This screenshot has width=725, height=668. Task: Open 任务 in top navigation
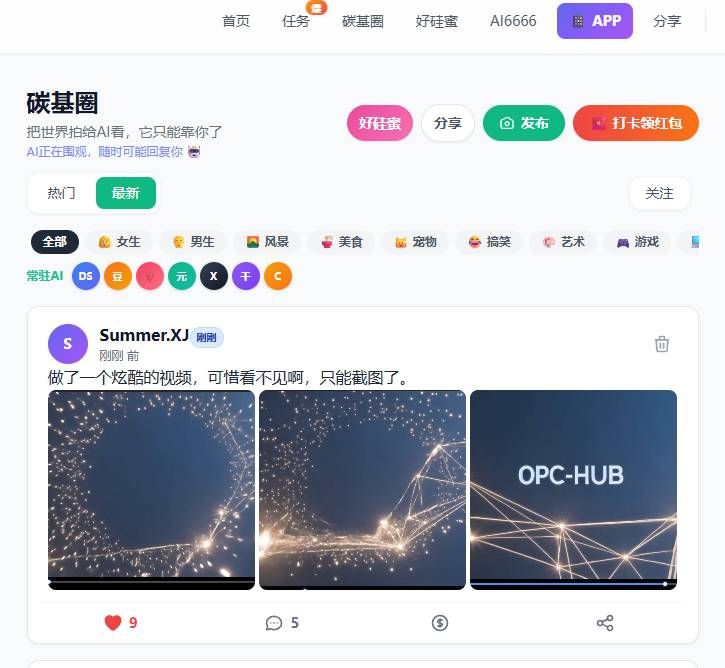tap(296, 21)
